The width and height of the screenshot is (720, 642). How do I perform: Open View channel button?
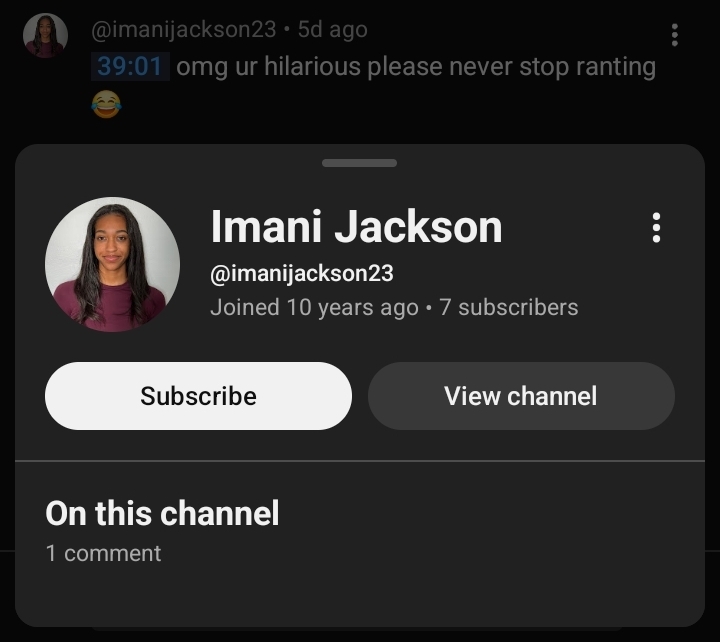pyautogui.click(x=521, y=396)
